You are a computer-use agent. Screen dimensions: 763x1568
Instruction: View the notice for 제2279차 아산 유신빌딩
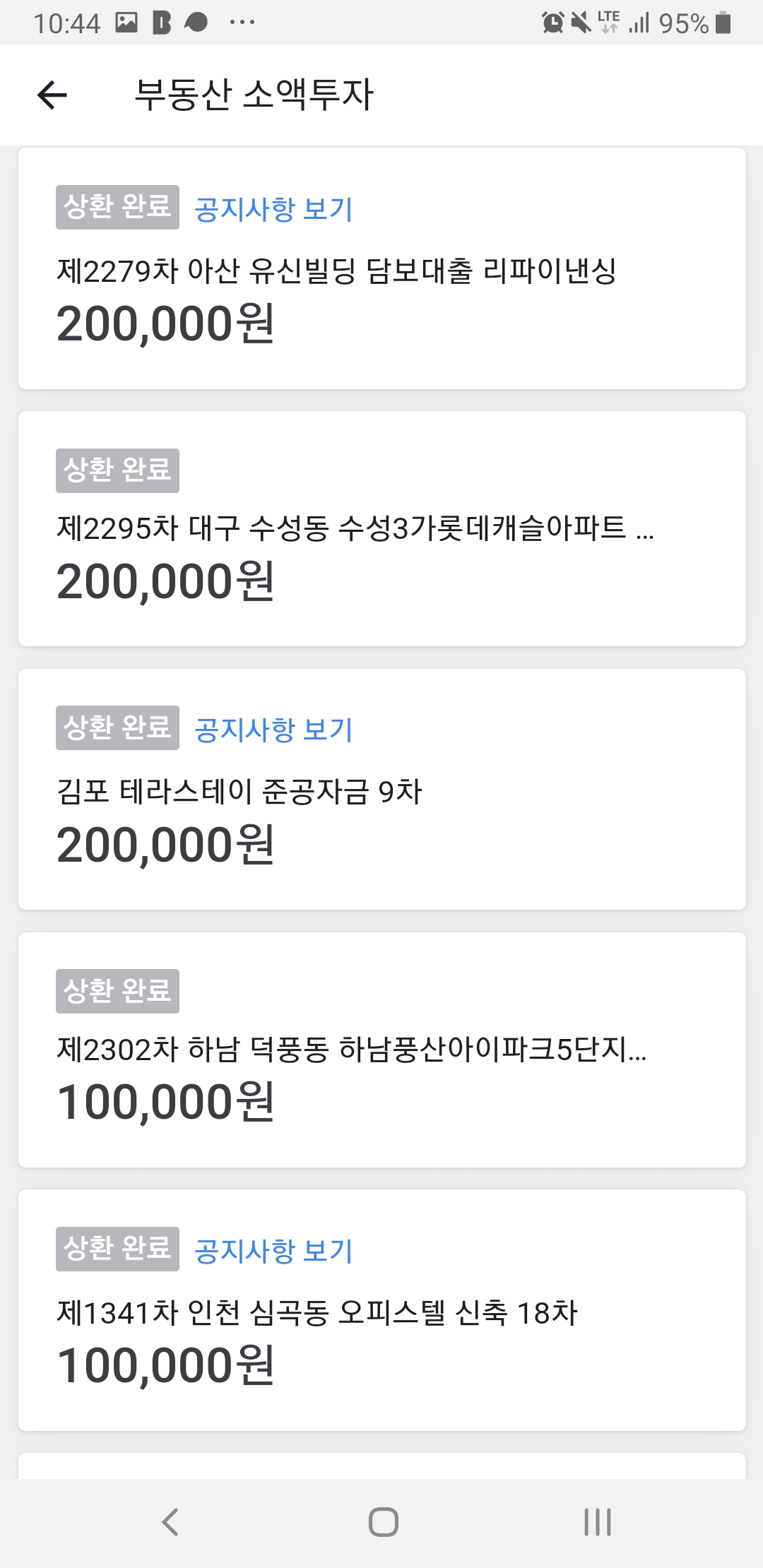(x=273, y=209)
